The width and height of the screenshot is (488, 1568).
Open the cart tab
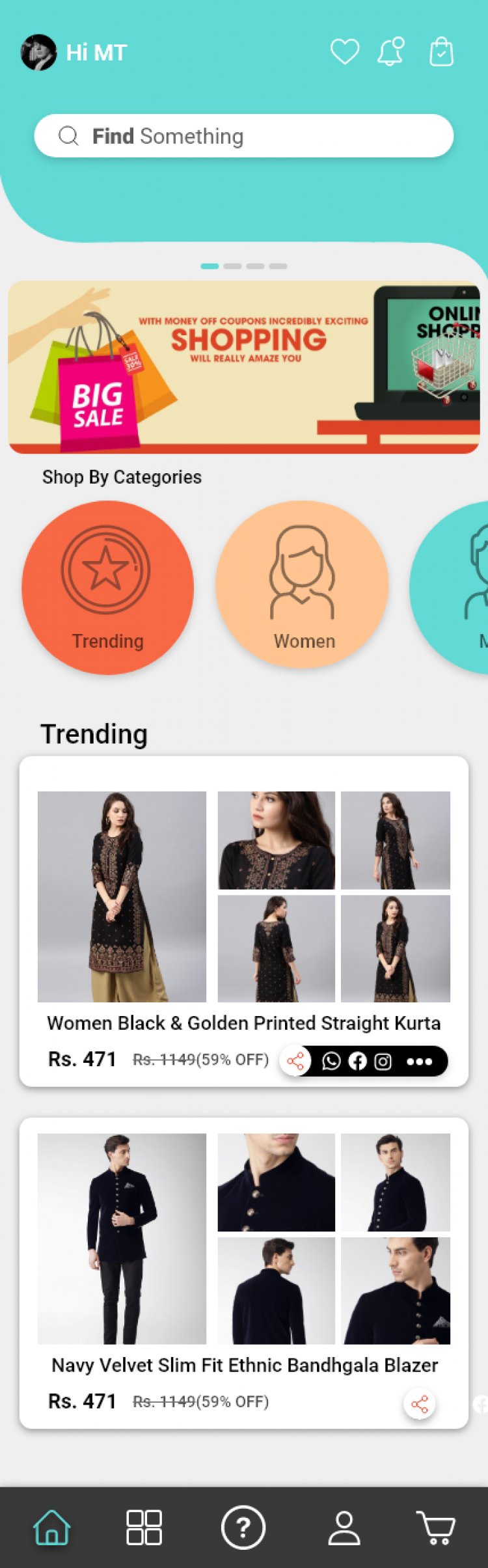(x=435, y=1527)
